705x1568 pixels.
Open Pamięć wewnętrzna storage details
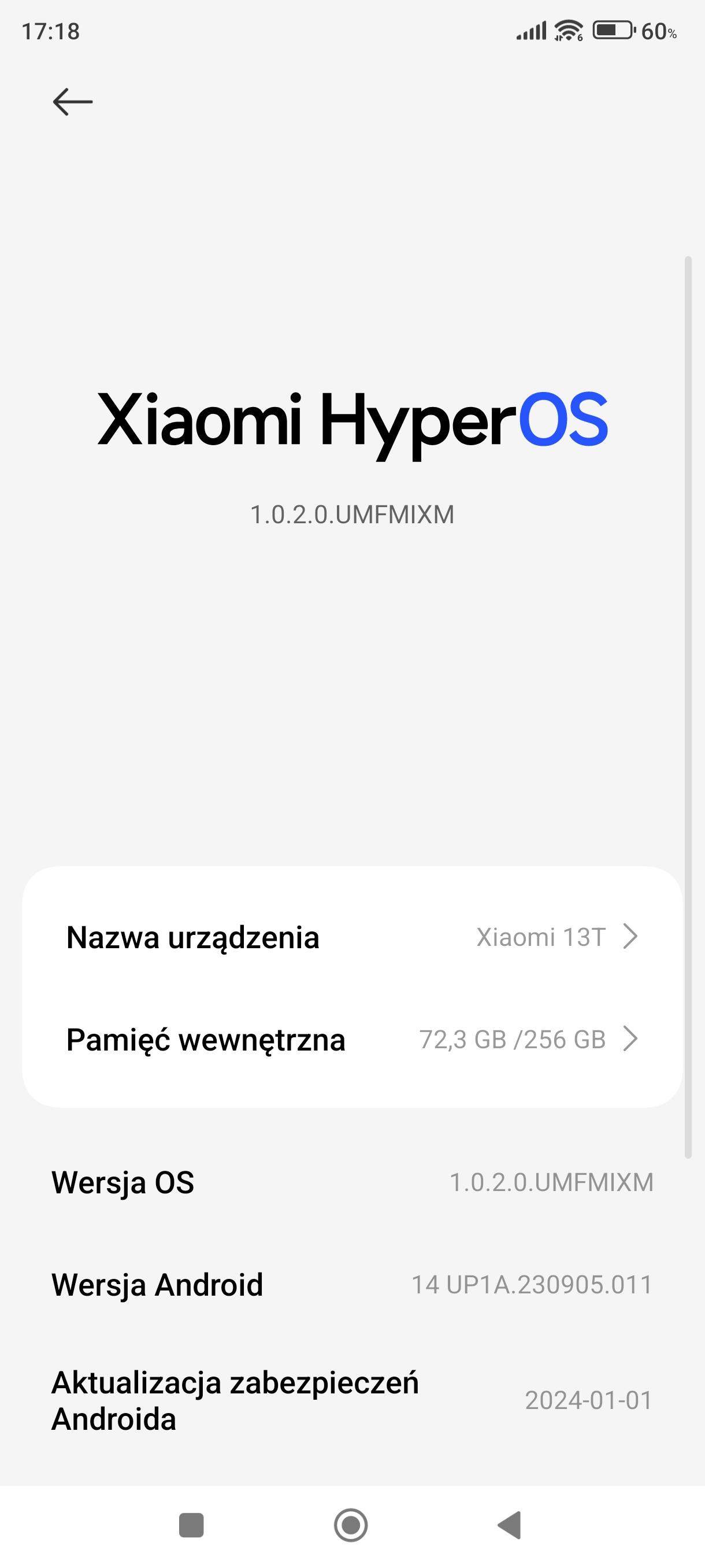351,1039
